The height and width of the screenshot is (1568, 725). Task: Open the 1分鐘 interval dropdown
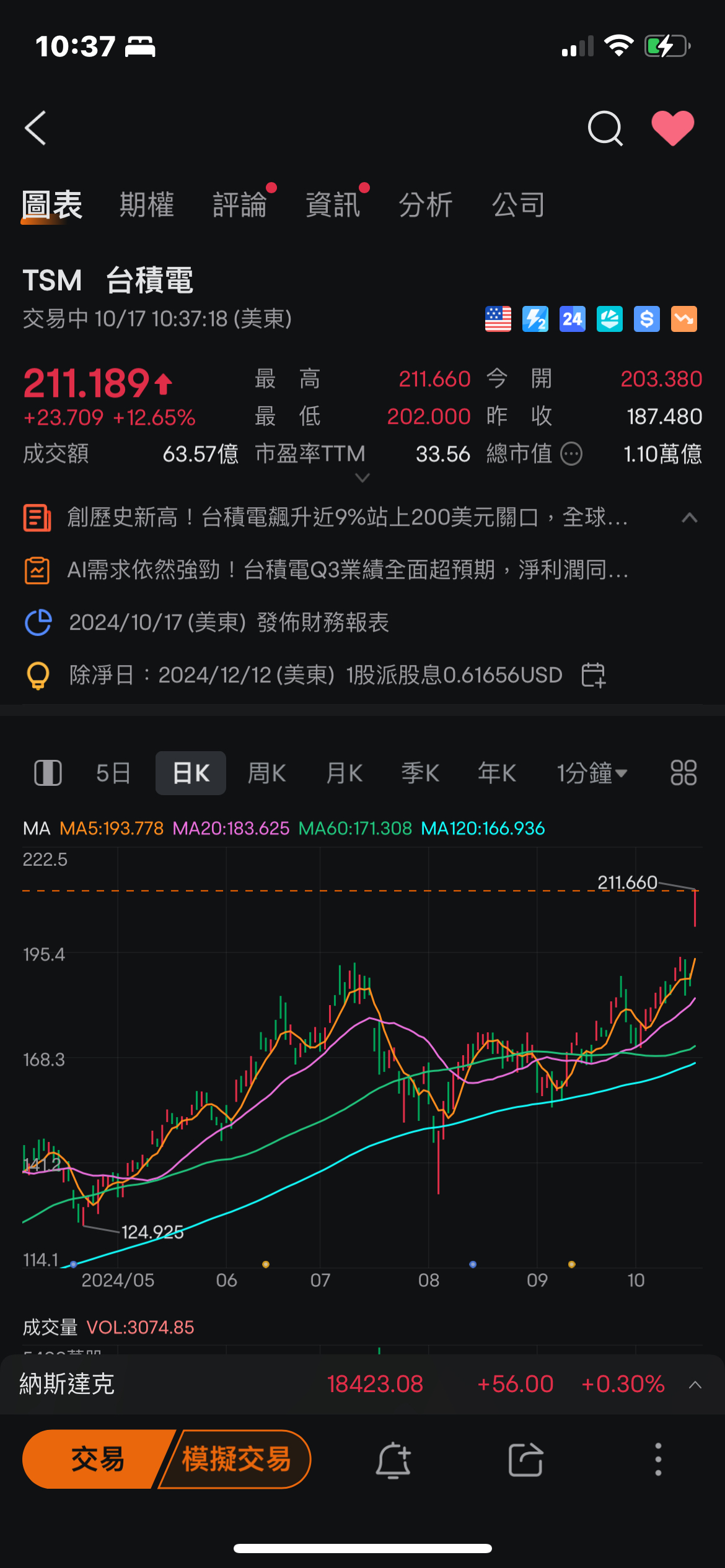click(592, 773)
